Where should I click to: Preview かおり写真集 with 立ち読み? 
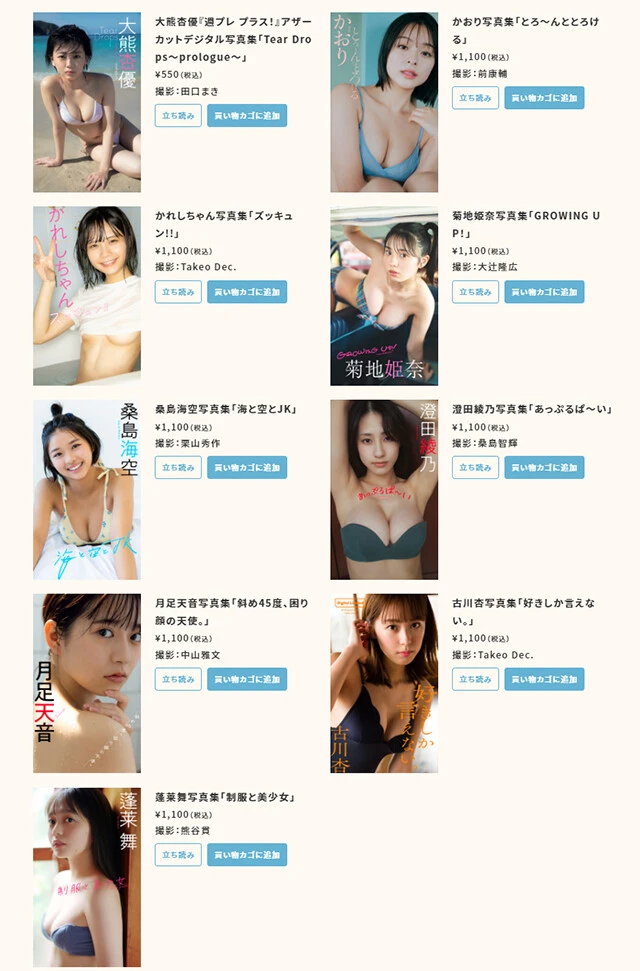click(475, 98)
